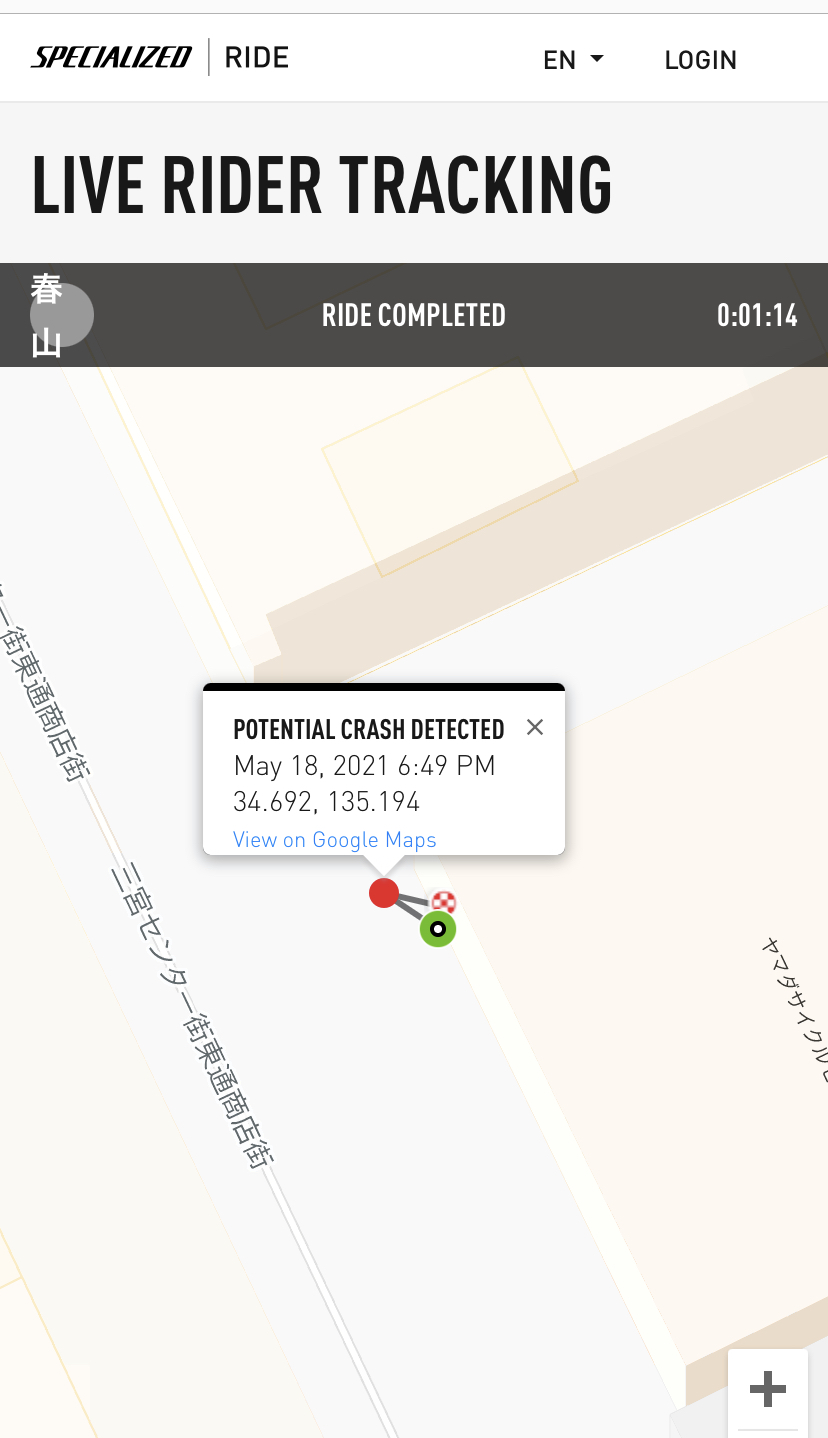Open the Specialized Ride logo home link
828x1438 pixels.
pos(160,57)
